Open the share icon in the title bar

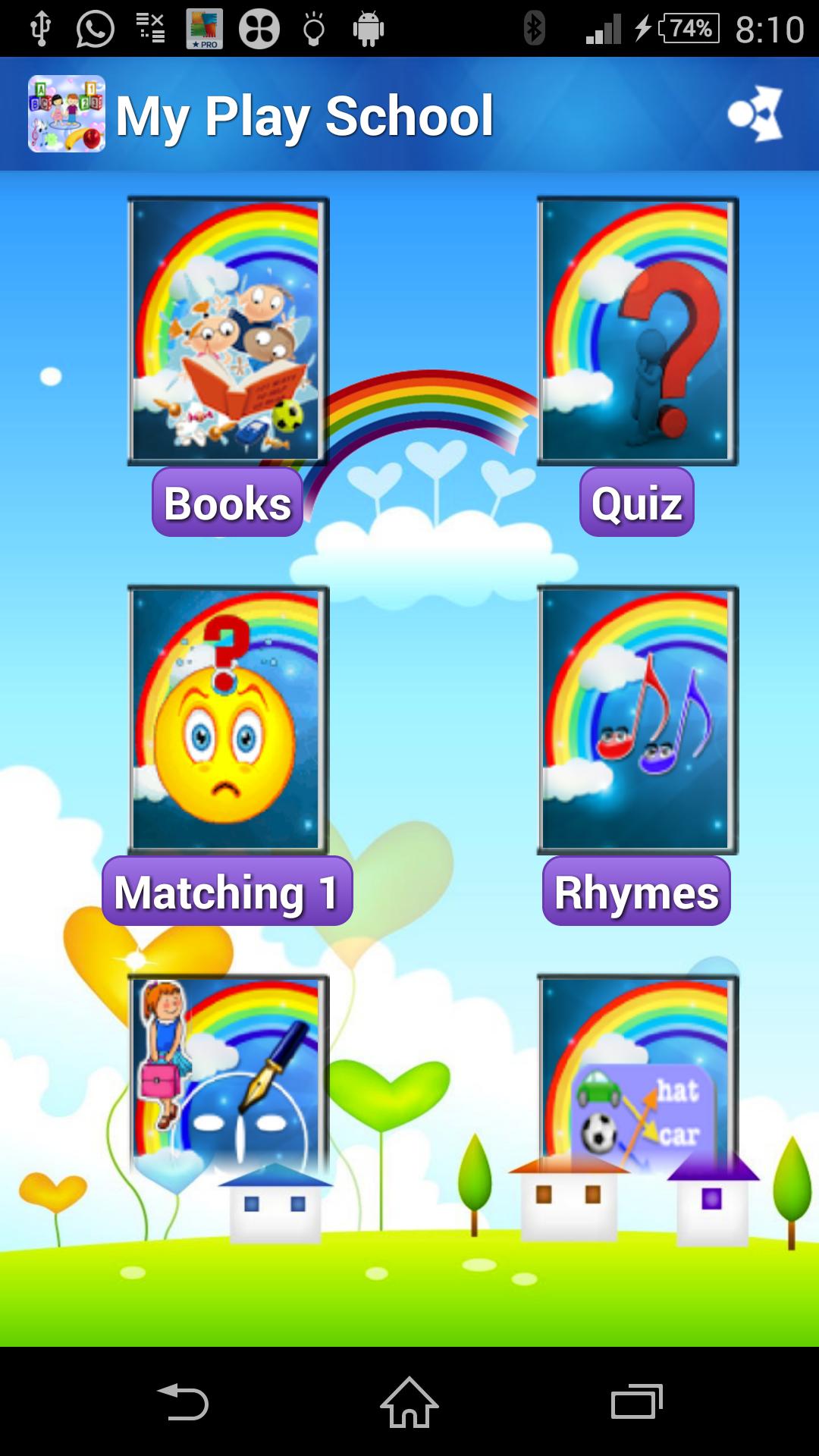pos(756,112)
